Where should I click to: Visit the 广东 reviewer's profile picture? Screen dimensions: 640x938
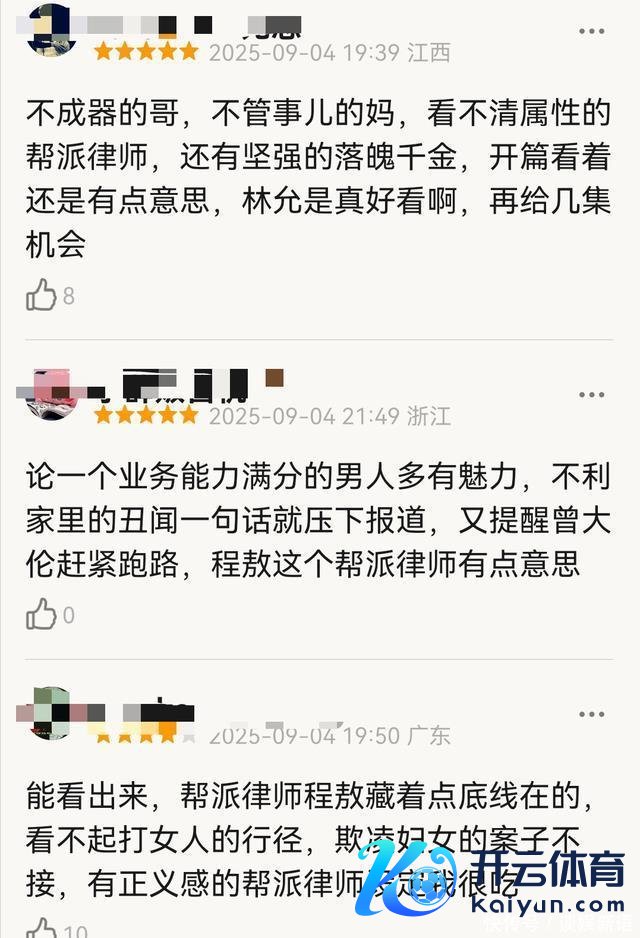point(50,712)
